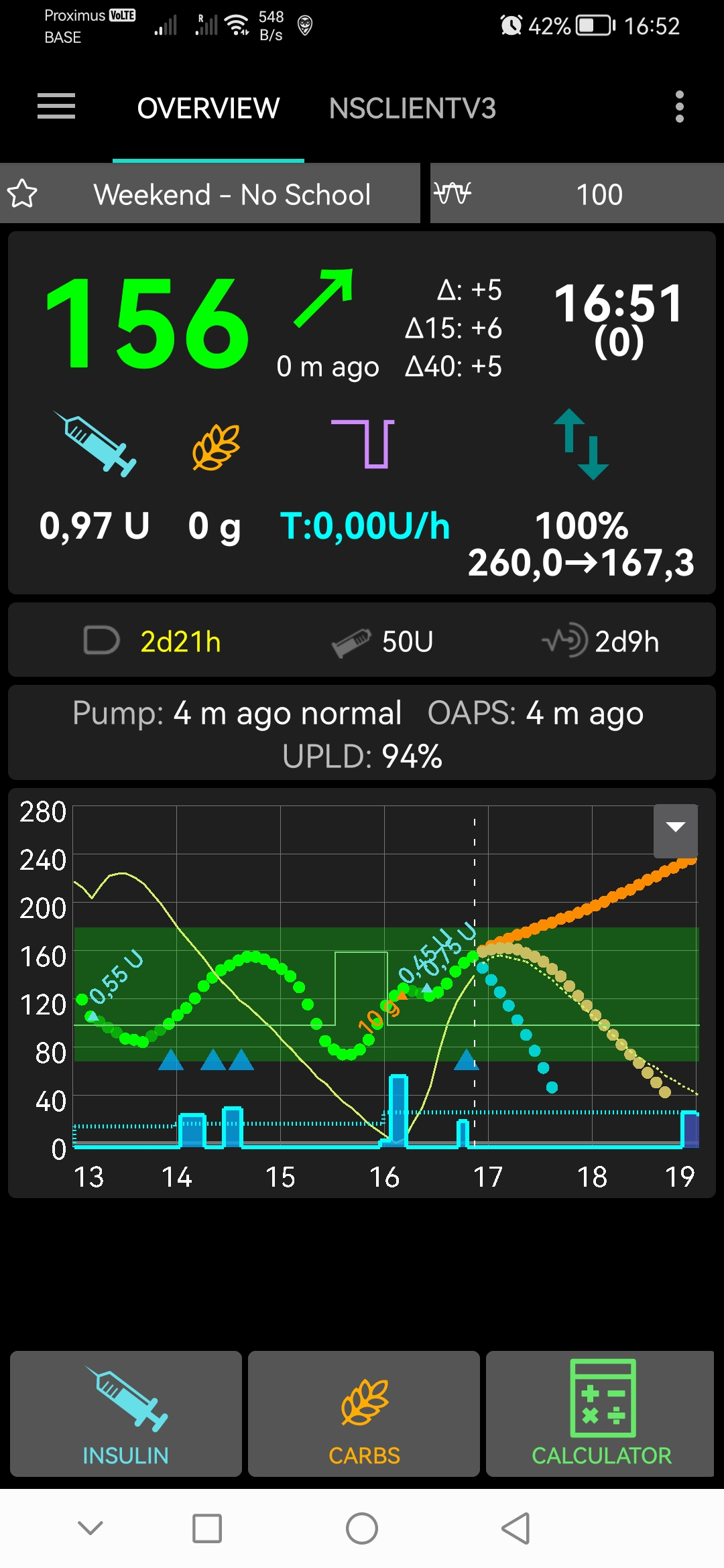Select the OVERVIEW tab
Viewport: 724px width, 1568px height.
(x=208, y=107)
